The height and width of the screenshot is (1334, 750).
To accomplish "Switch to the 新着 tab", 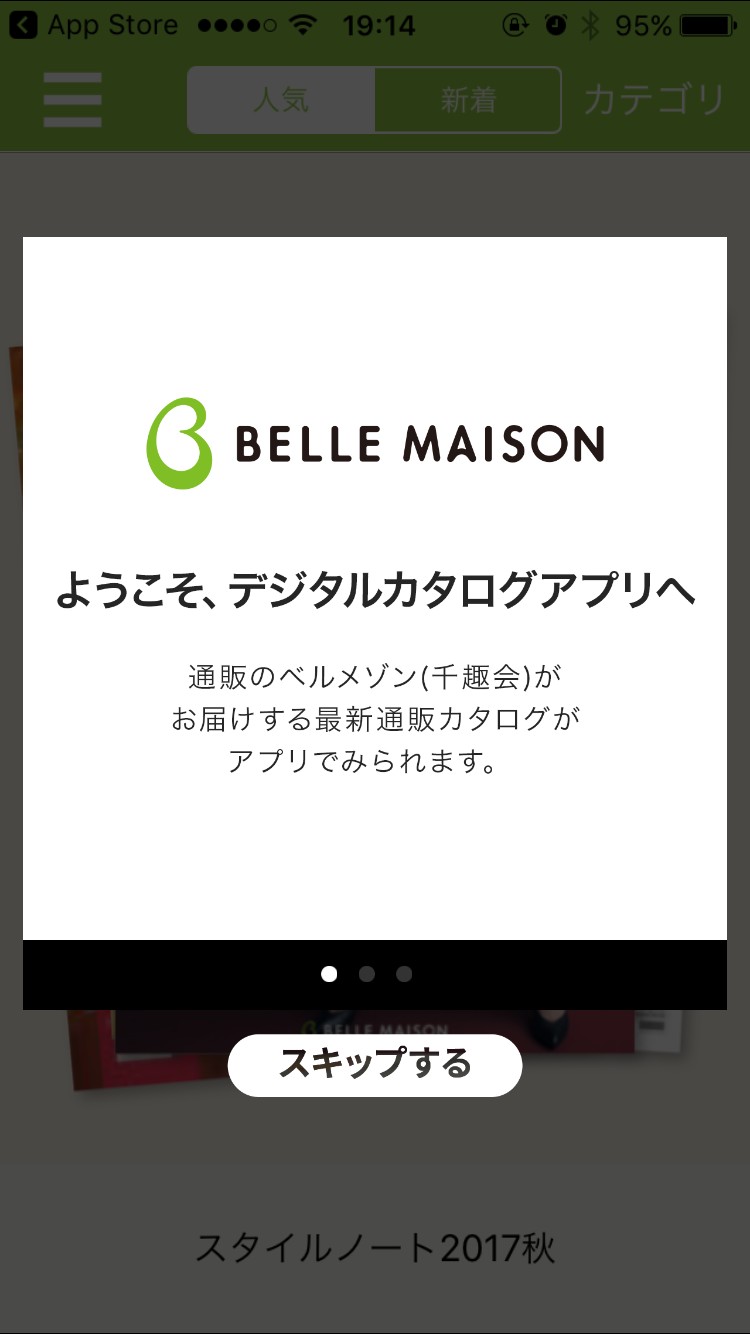I will [468, 100].
